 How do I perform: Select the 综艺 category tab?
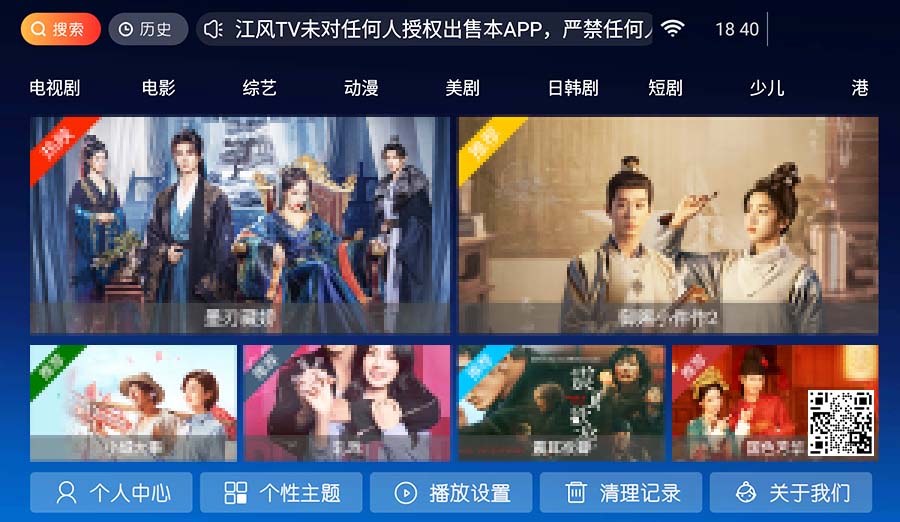pos(259,88)
